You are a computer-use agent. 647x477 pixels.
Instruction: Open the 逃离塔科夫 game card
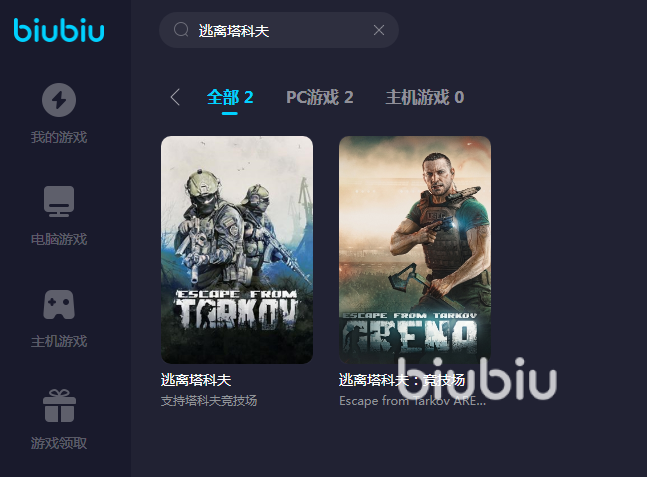(237, 250)
